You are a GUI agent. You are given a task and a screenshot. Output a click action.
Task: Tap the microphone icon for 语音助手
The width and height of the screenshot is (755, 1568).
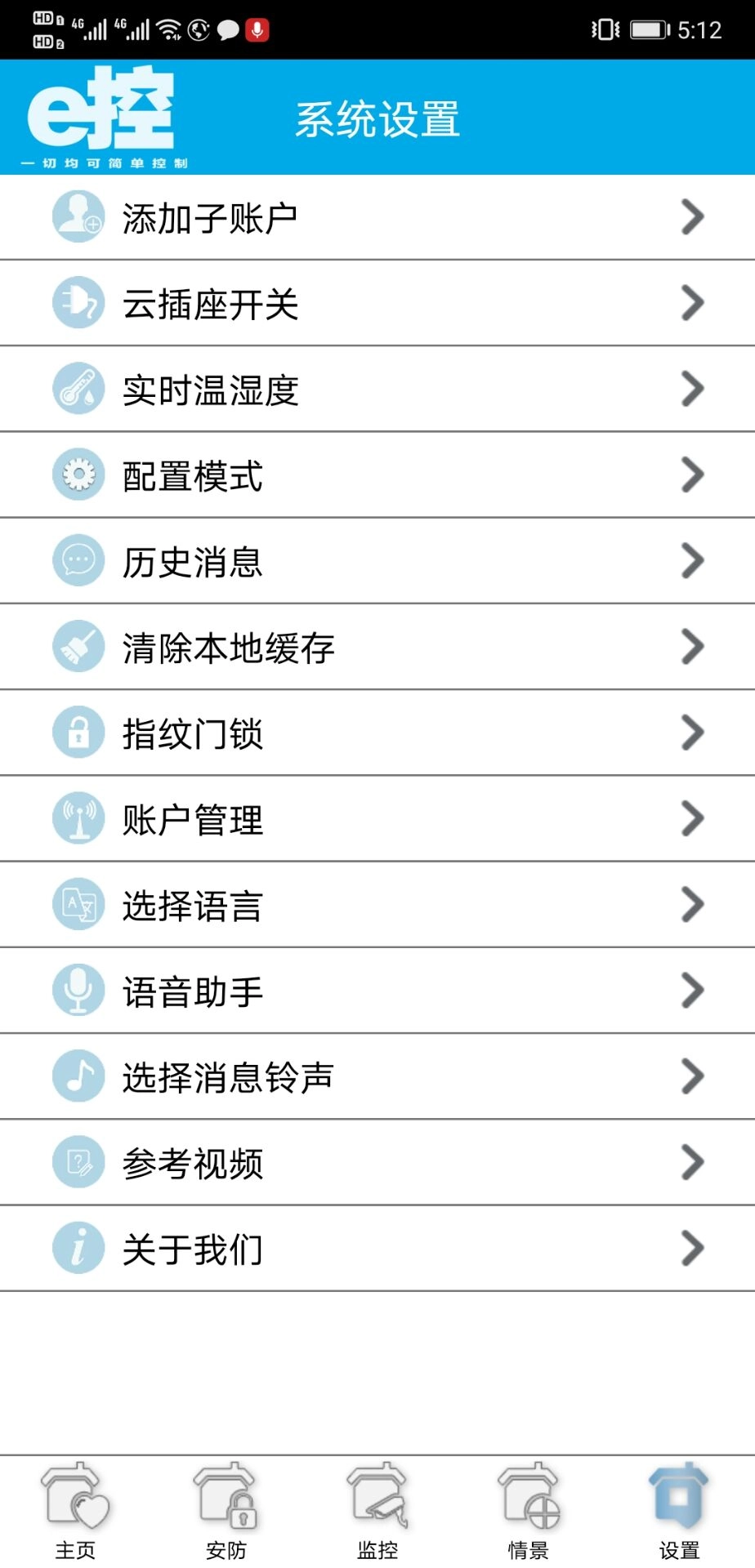[x=78, y=990]
